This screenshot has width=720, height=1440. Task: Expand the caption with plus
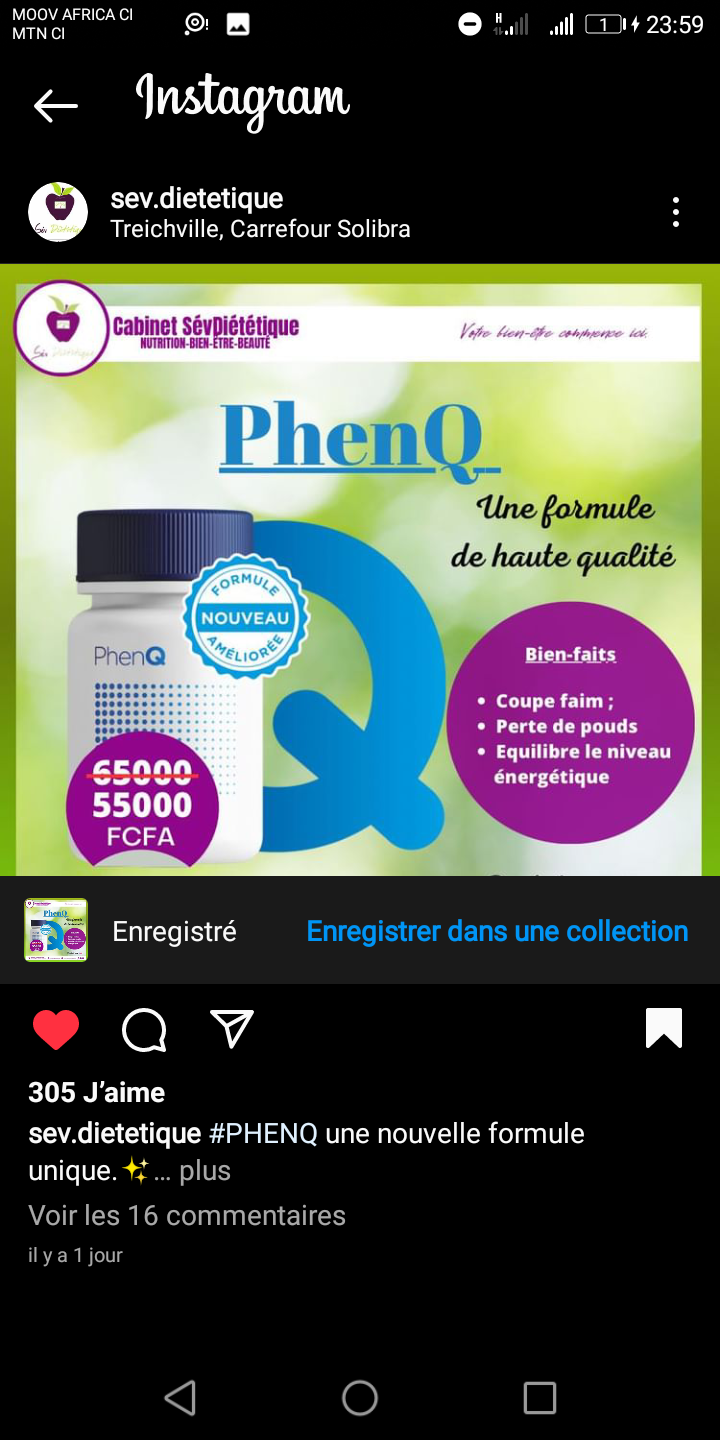tap(205, 1170)
